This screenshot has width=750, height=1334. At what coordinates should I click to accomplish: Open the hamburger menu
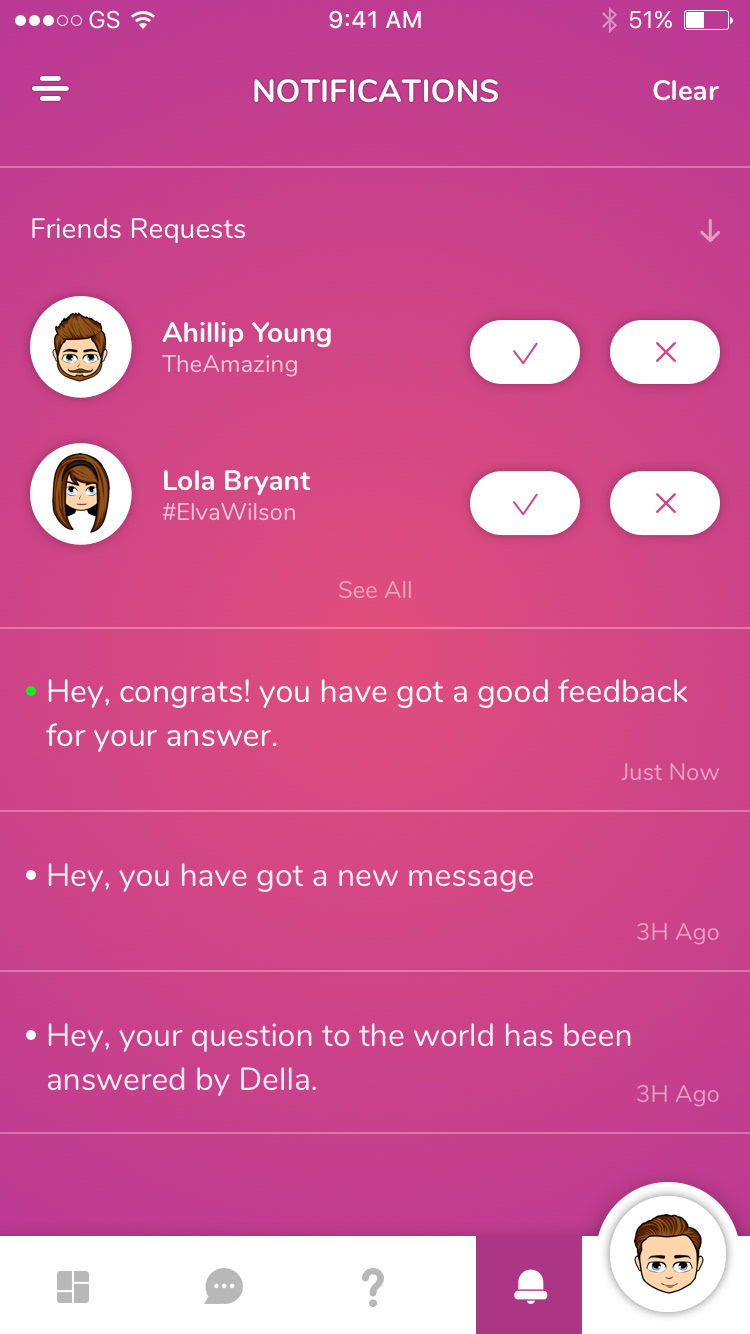click(x=50, y=90)
